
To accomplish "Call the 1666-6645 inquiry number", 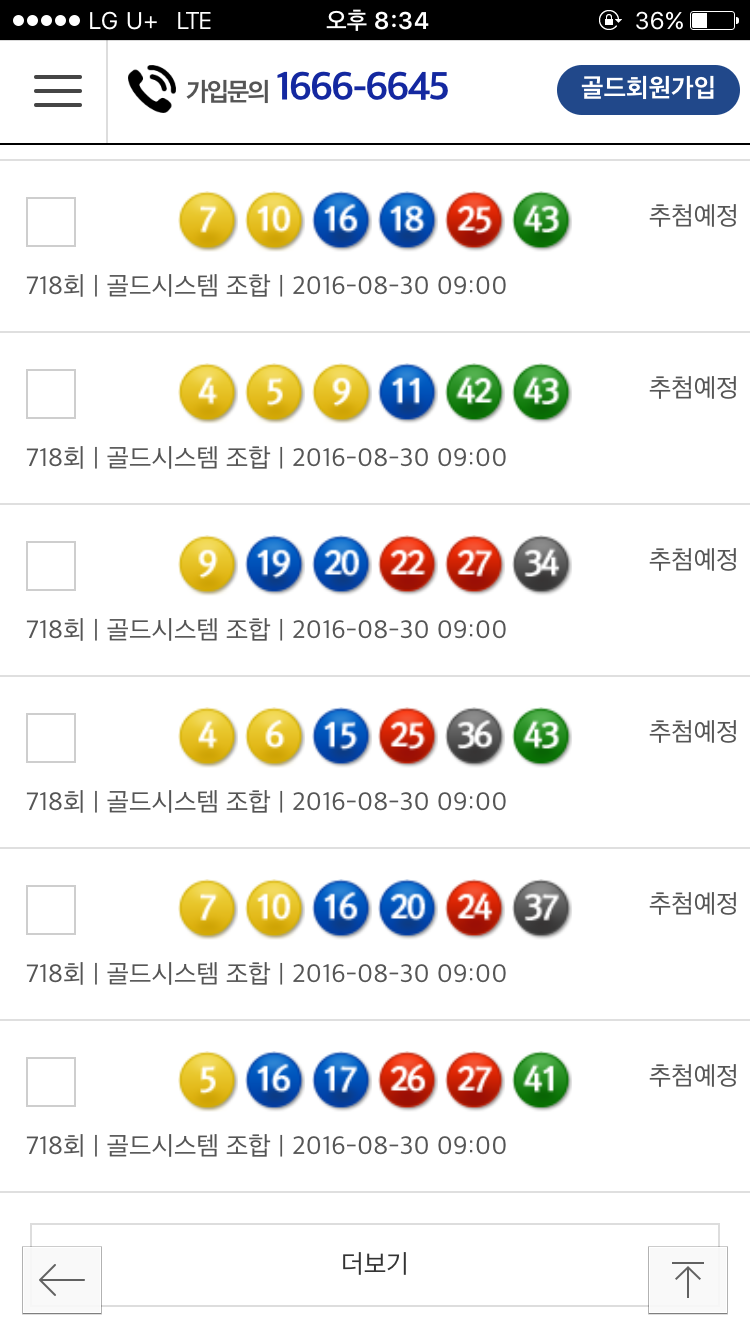I will point(360,89).
